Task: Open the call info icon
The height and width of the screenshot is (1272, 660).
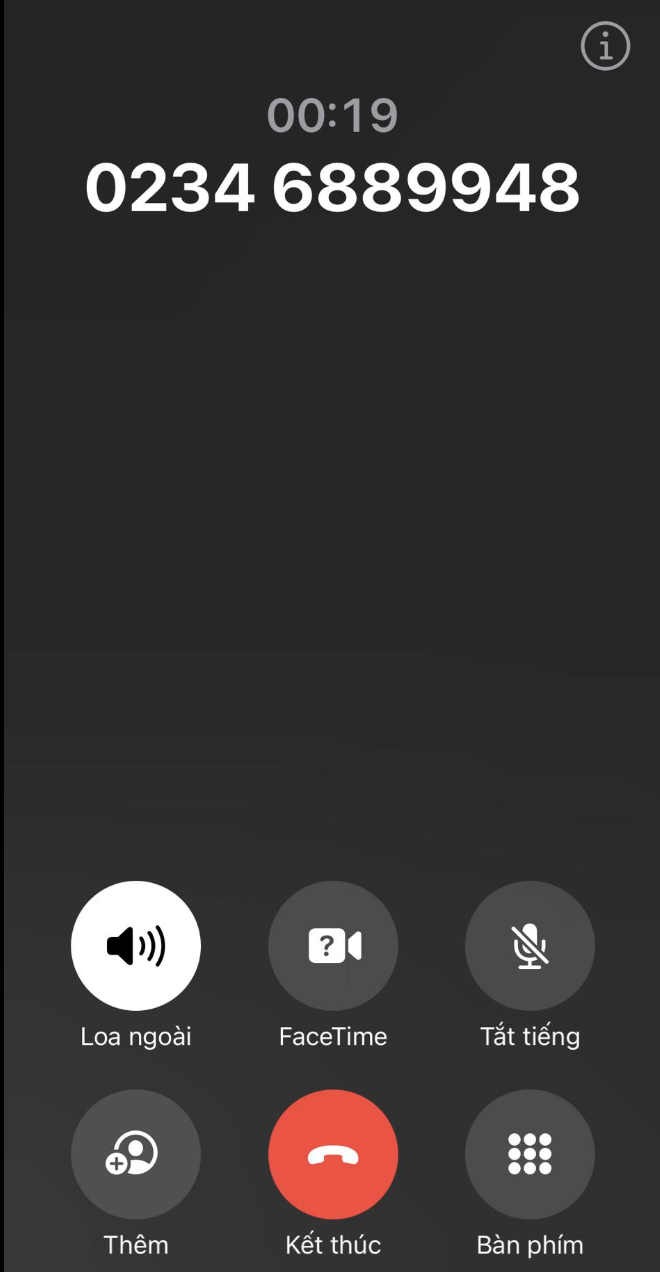Action: pos(605,46)
